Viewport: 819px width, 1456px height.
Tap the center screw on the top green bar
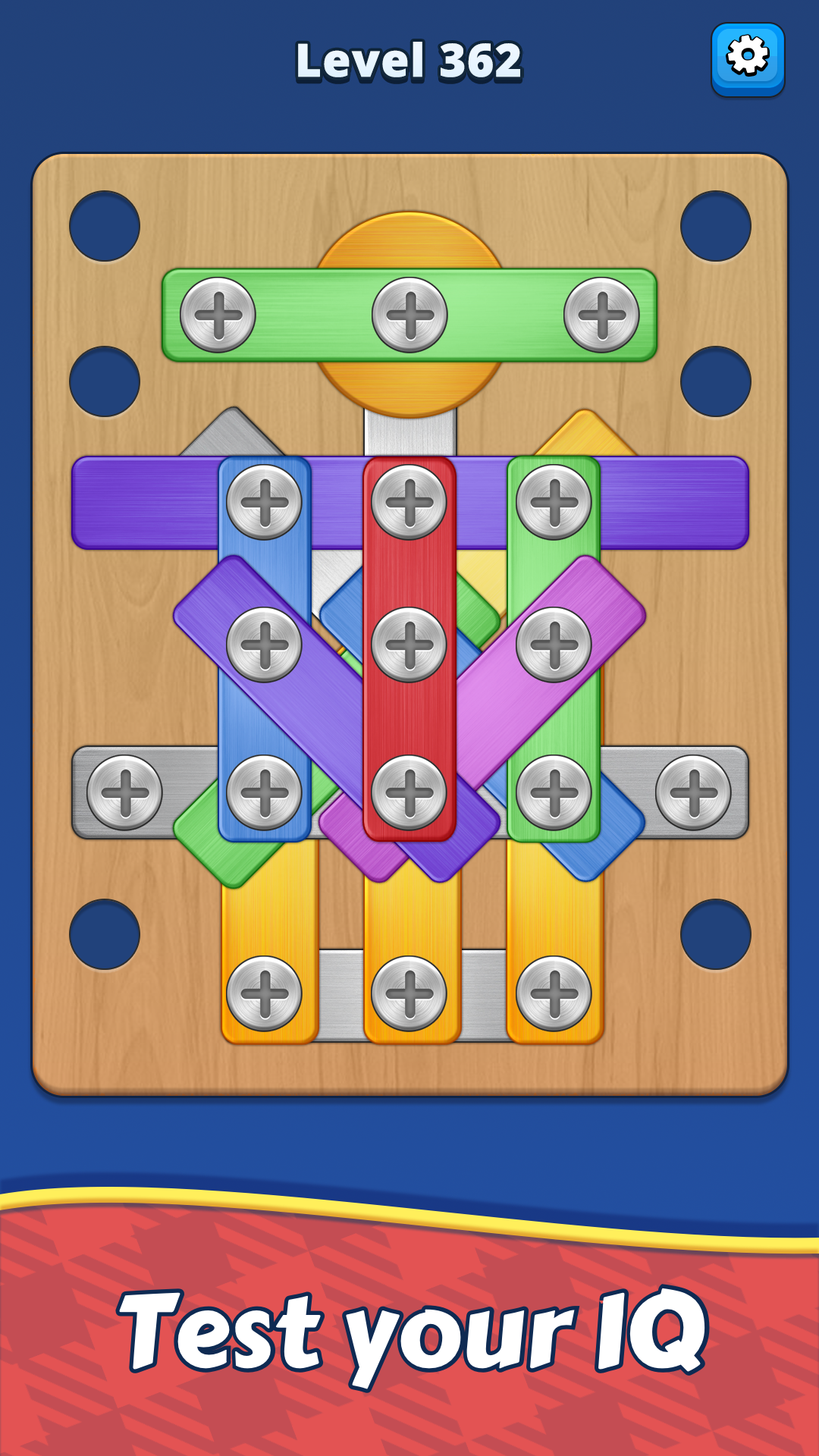point(409,315)
